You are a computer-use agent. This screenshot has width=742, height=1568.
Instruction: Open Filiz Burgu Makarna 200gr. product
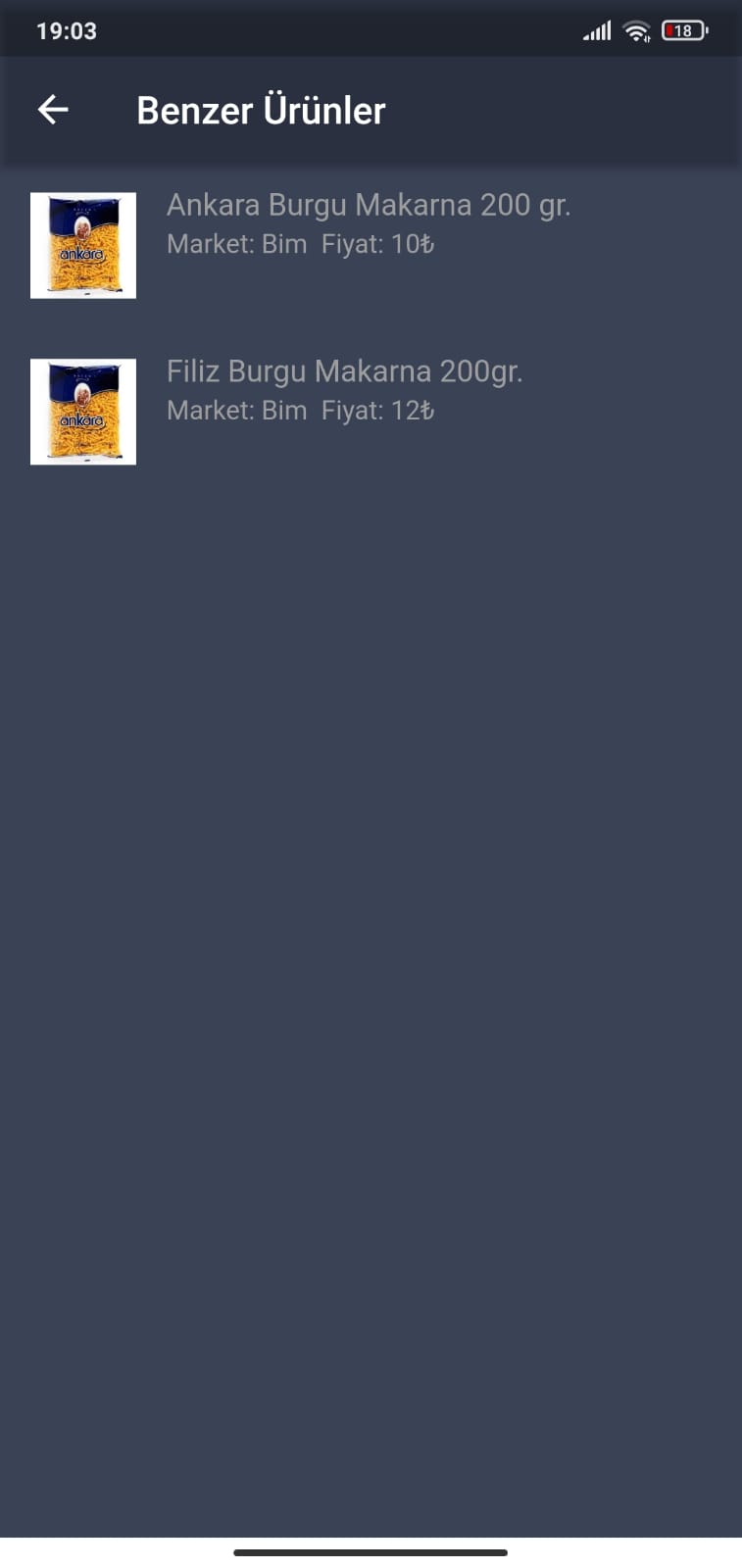pos(371,412)
